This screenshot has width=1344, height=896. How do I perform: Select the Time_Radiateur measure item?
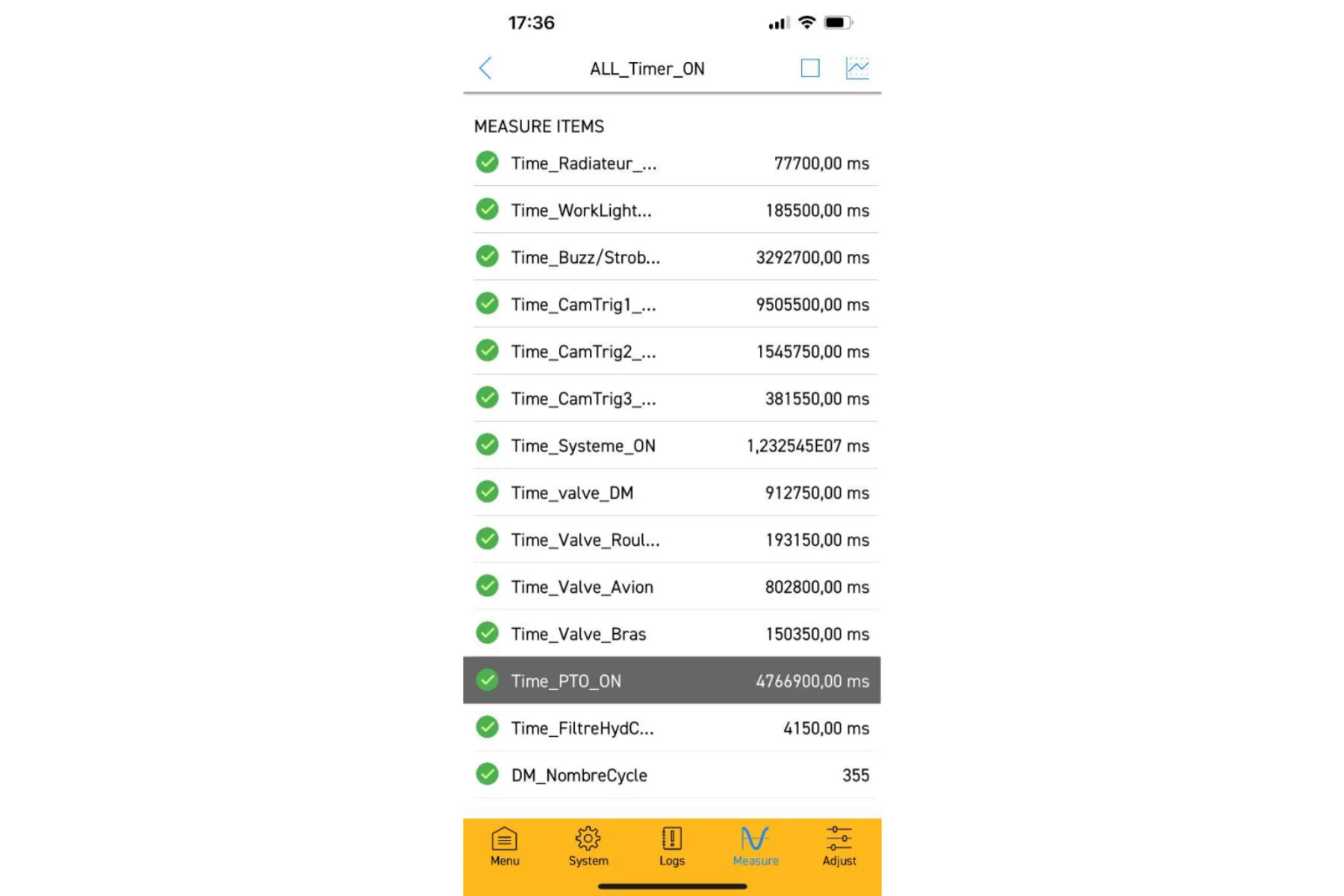[x=672, y=163]
